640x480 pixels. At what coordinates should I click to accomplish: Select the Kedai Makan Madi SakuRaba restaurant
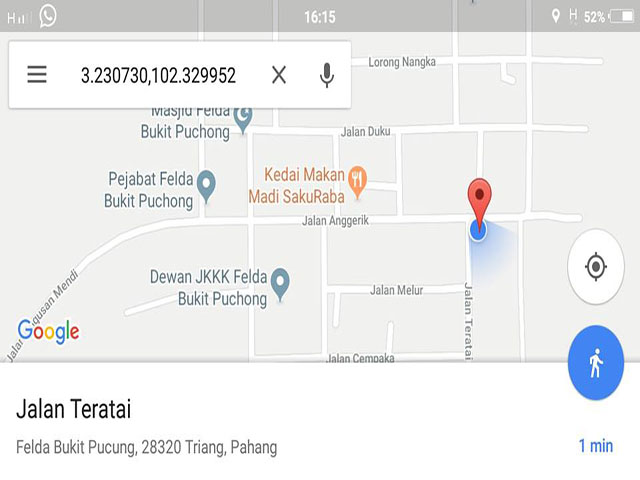tap(357, 181)
